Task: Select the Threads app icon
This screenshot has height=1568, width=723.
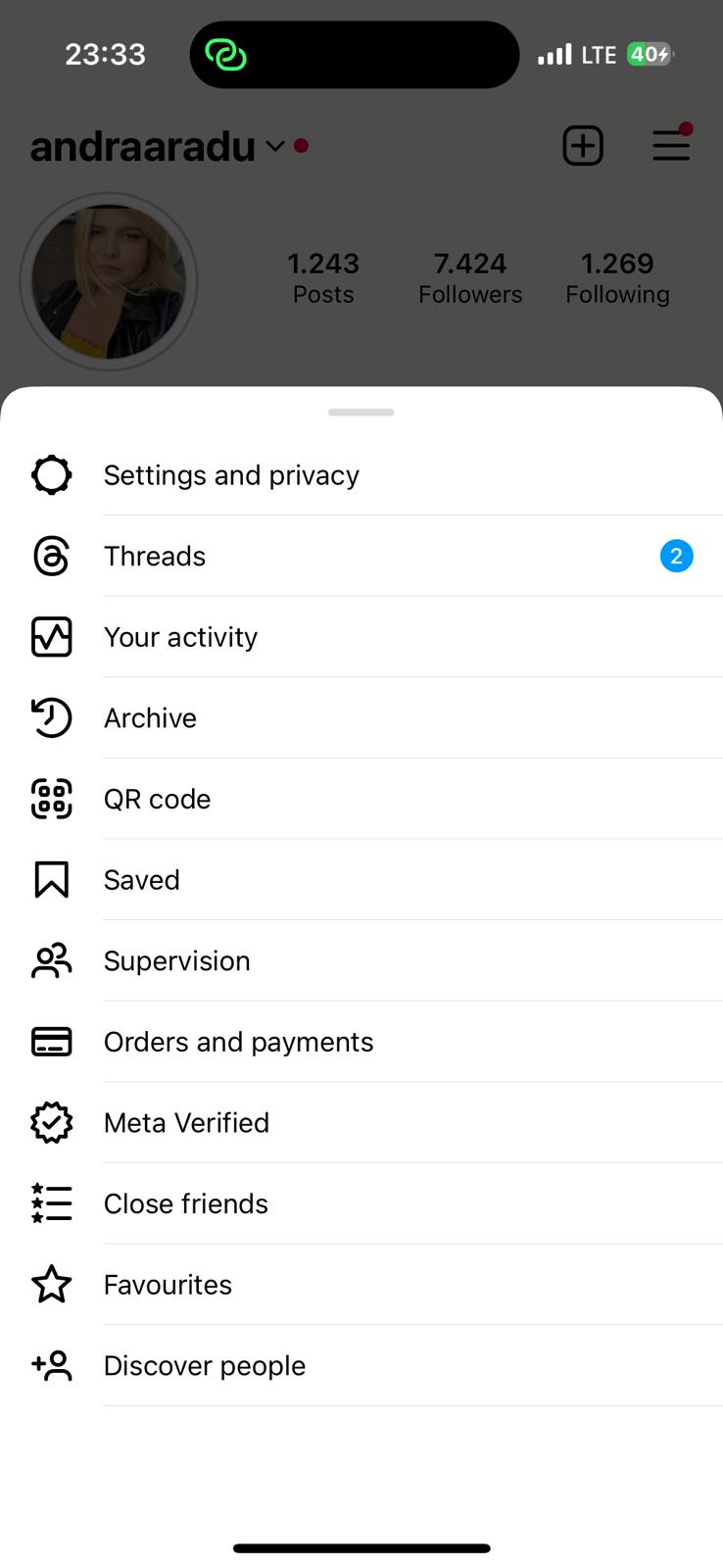Action: coord(51,556)
